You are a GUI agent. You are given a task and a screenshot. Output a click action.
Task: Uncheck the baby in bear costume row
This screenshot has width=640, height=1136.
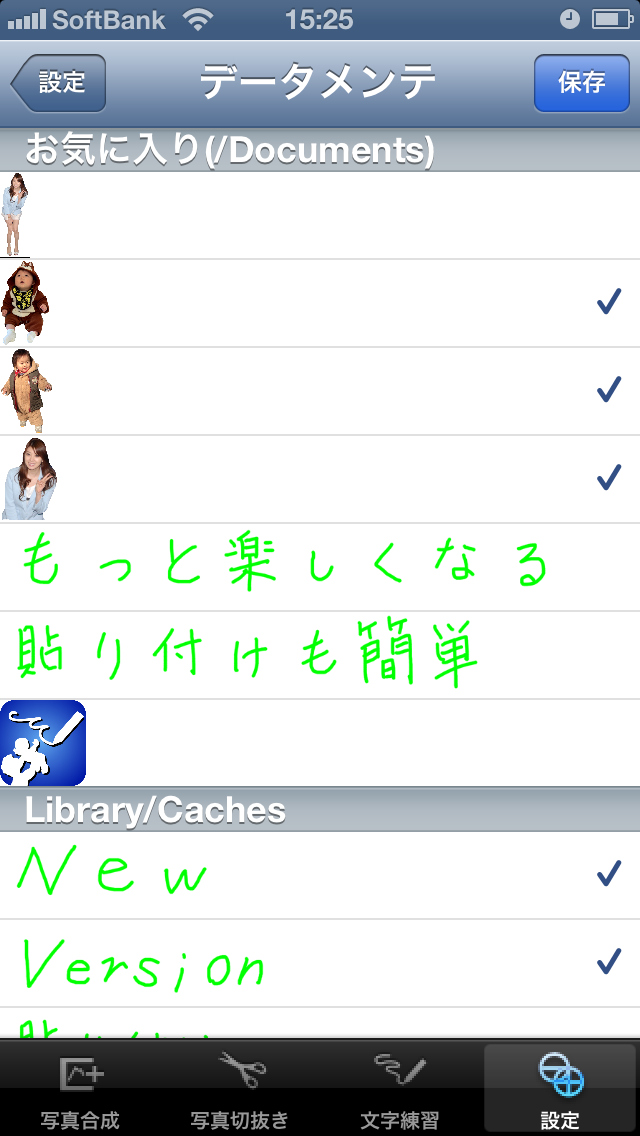click(320, 303)
